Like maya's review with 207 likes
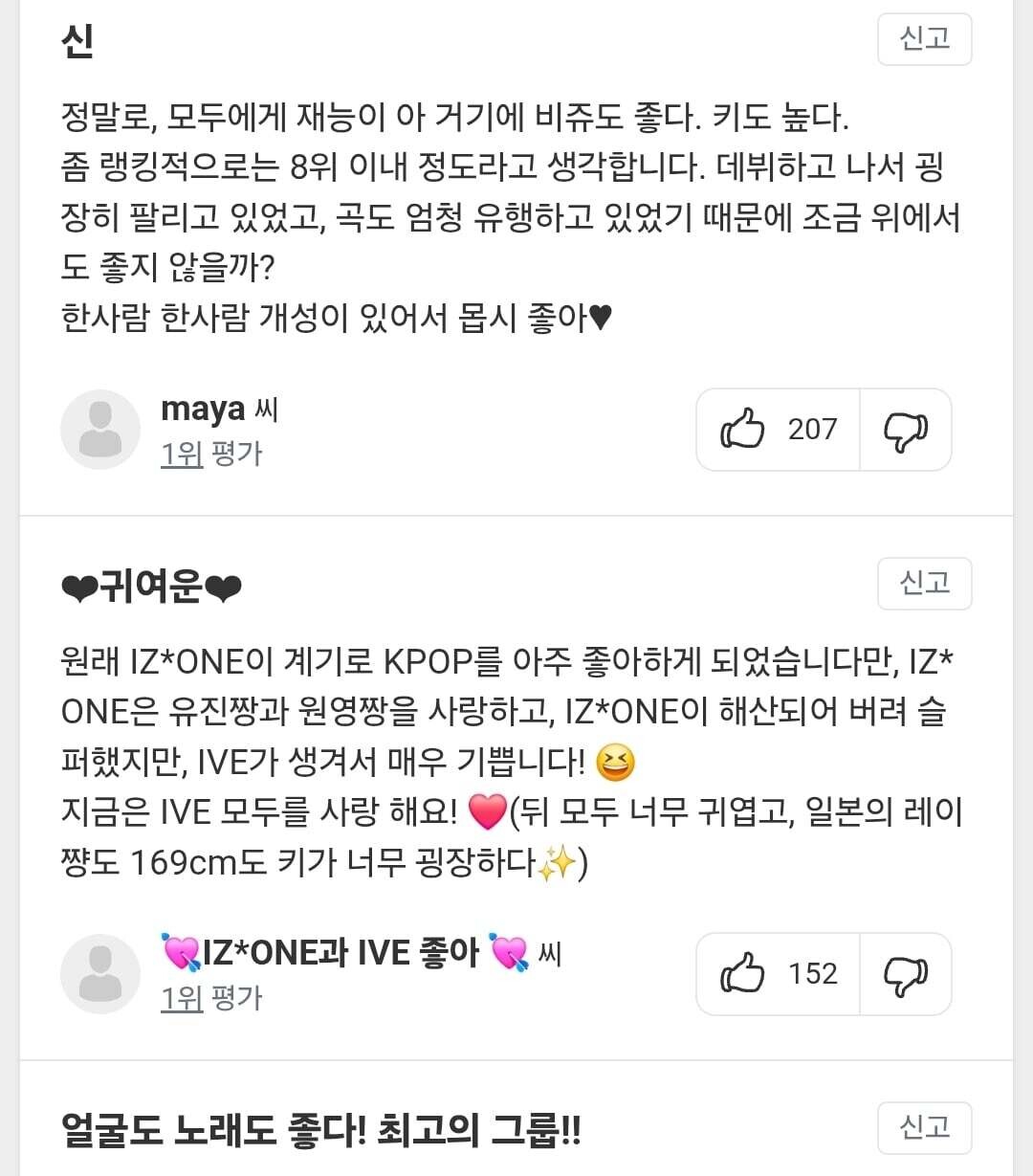 tap(779, 430)
